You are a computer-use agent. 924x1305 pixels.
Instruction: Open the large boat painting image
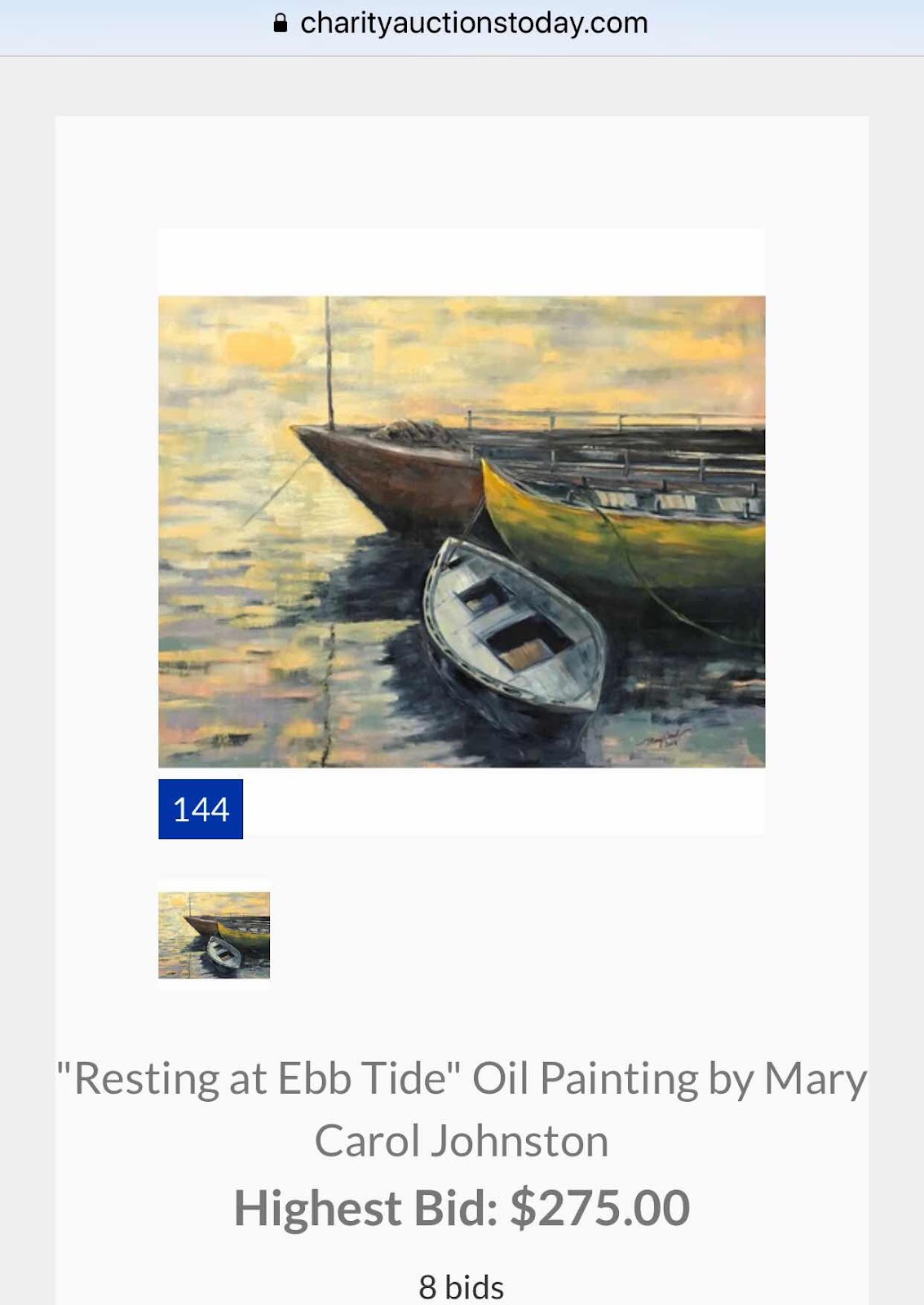click(462, 531)
